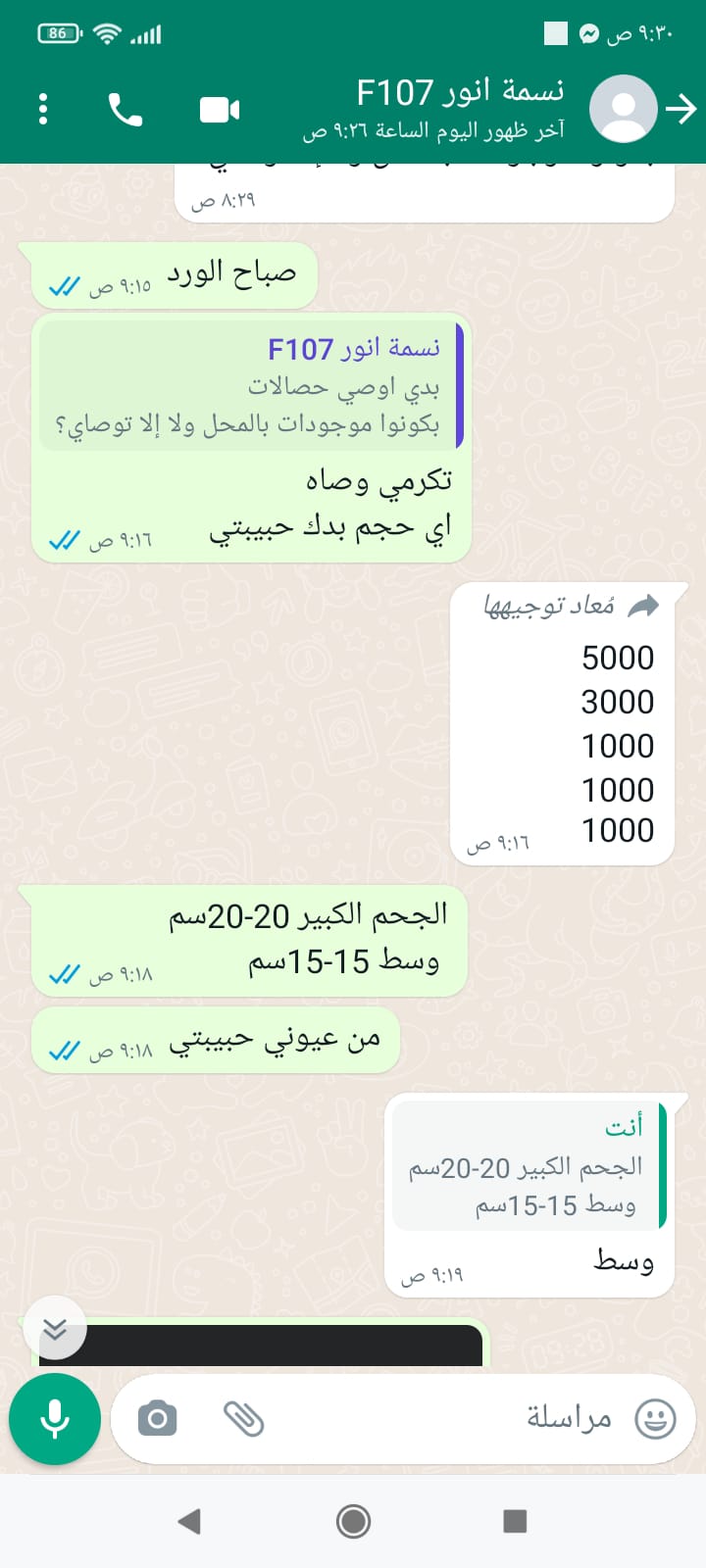Viewport: 706px width, 1568px height.
Task: Go back to the chats list
Action: [x=681, y=109]
